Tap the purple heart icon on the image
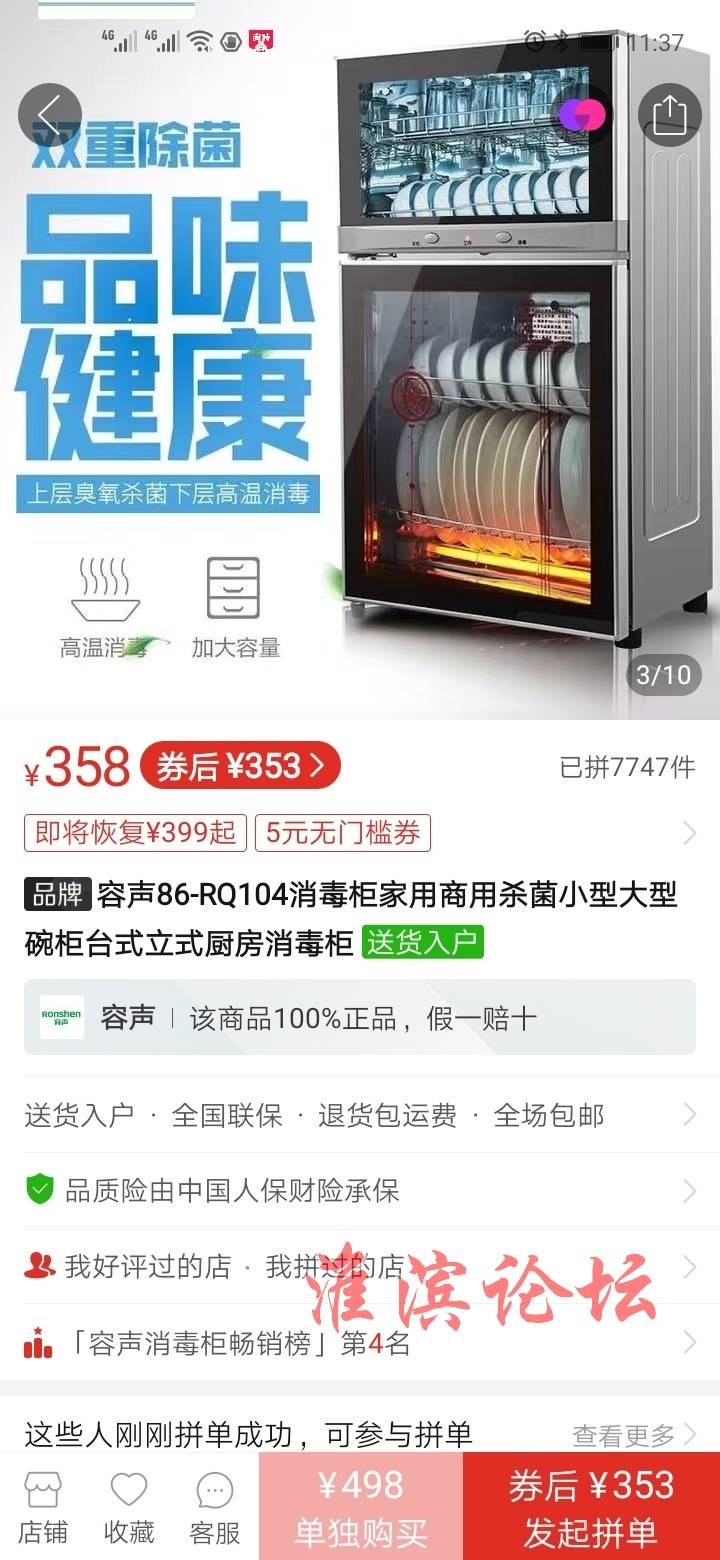720x1560 pixels. (x=582, y=115)
